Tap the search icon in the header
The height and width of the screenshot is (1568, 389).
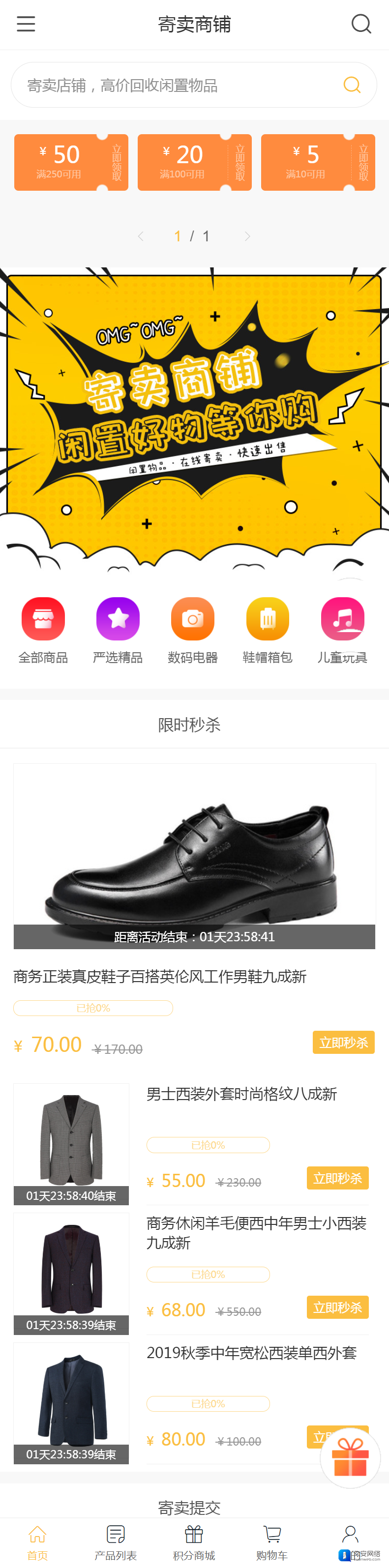tap(361, 25)
